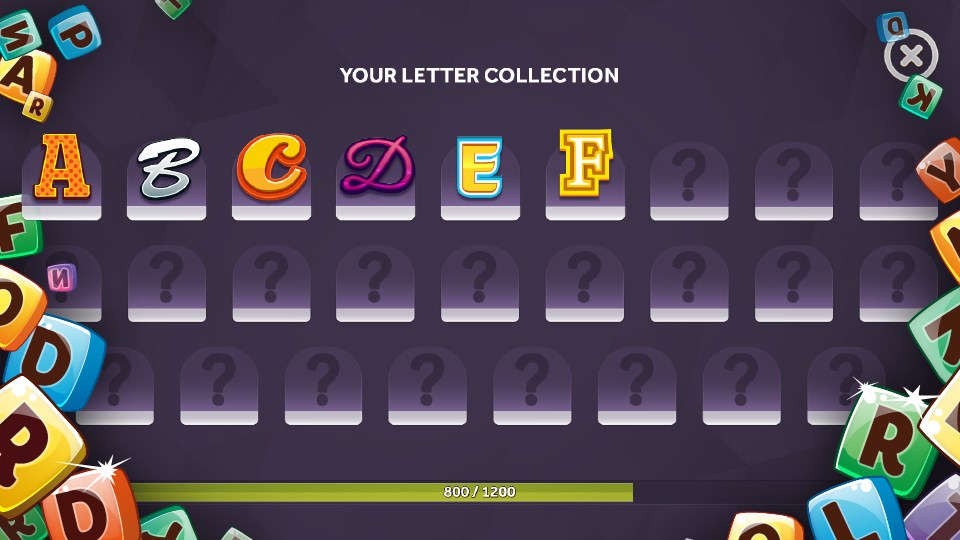The height and width of the screenshot is (540, 960).
Task: Tap the collected letter E
Action: click(480, 168)
